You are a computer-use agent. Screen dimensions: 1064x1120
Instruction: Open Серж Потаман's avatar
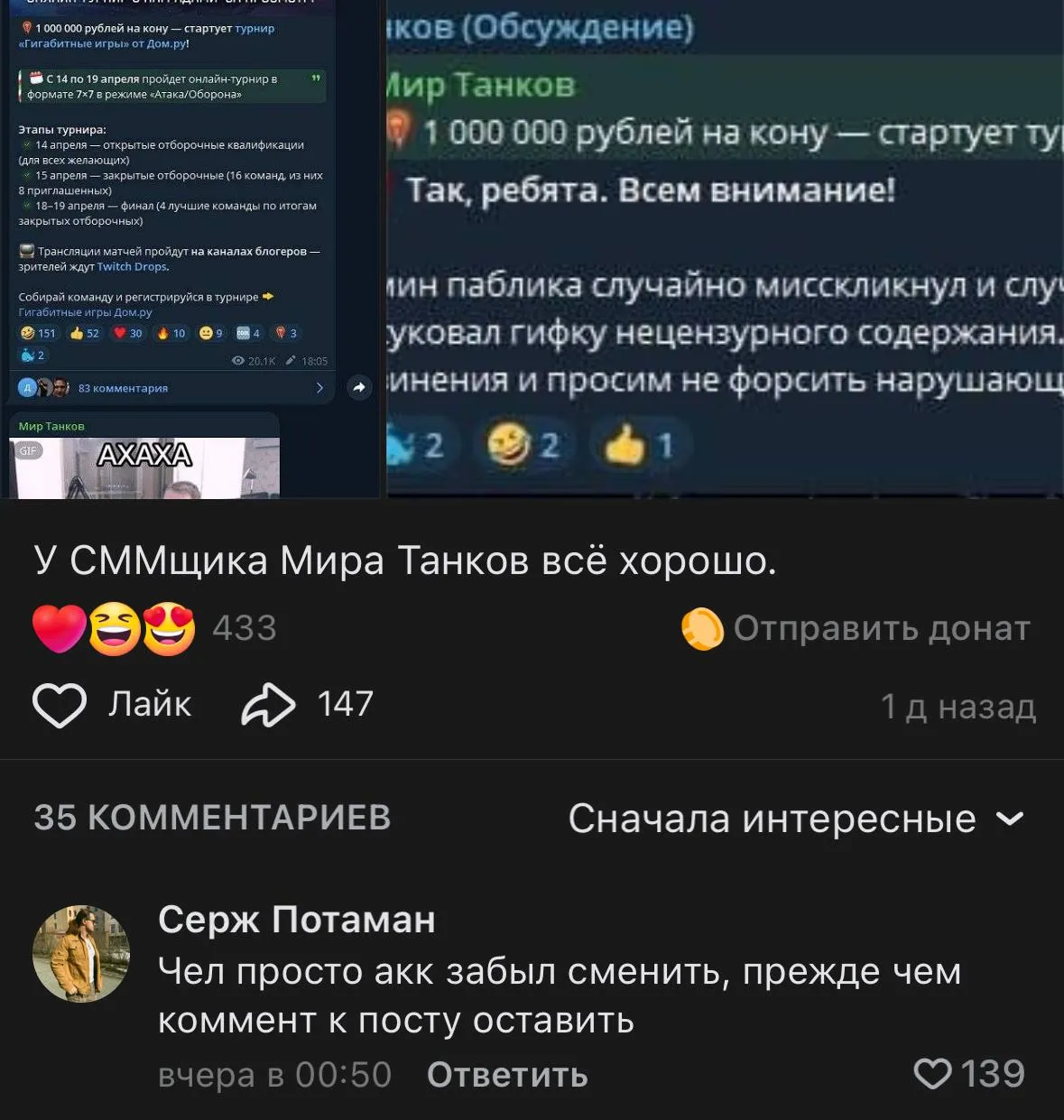pyautogui.click(x=81, y=953)
